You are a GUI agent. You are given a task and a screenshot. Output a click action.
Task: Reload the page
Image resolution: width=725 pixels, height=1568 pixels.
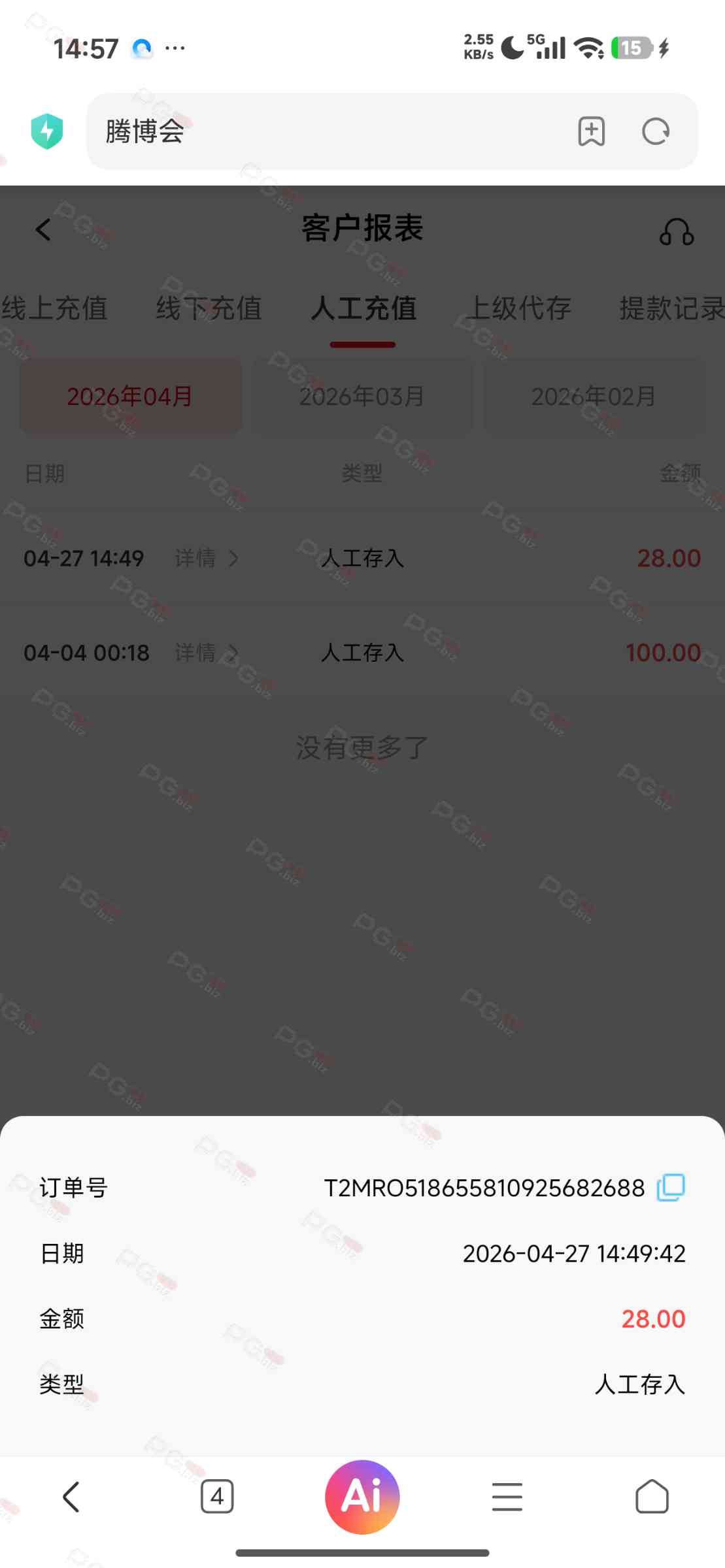click(x=656, y=131)
